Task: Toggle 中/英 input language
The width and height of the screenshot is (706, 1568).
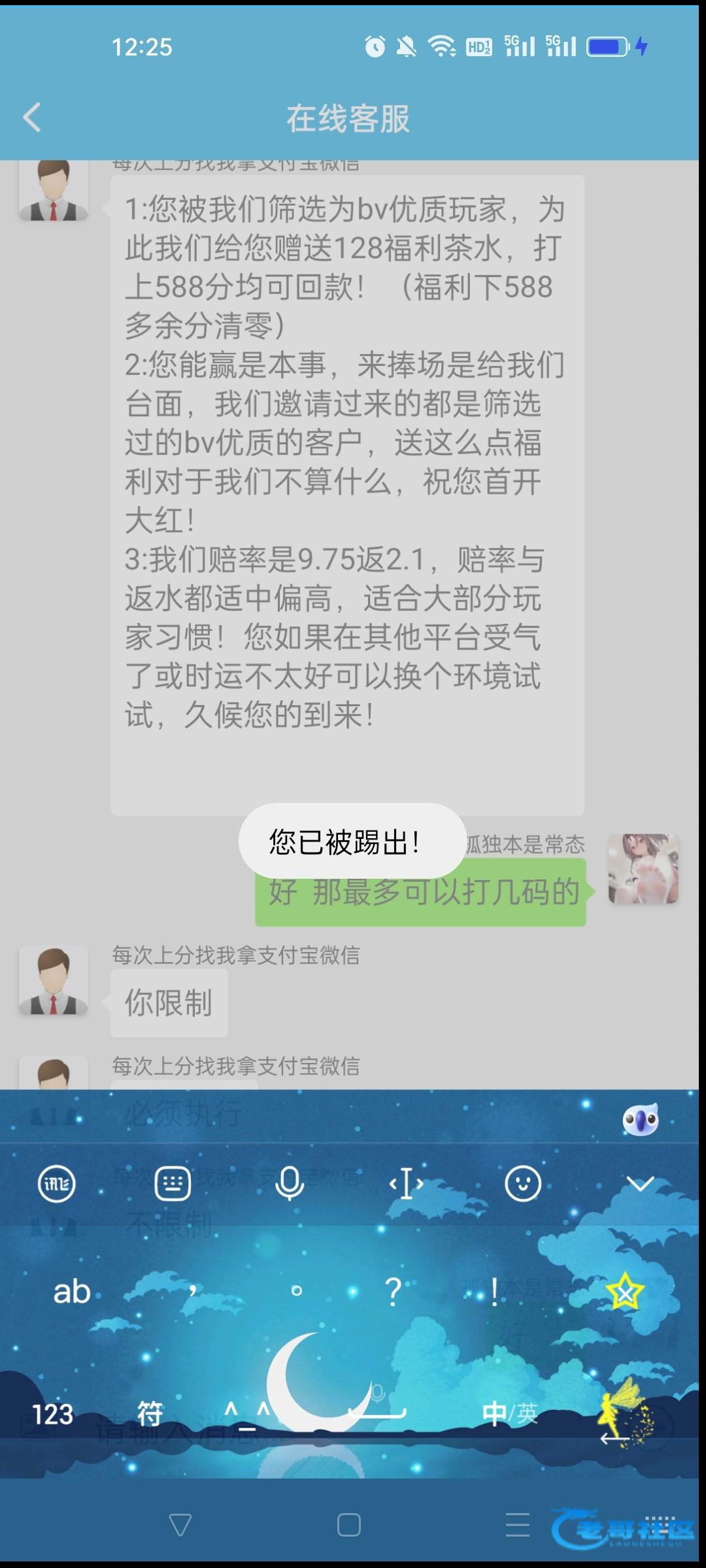Action: coord(509,1414)
